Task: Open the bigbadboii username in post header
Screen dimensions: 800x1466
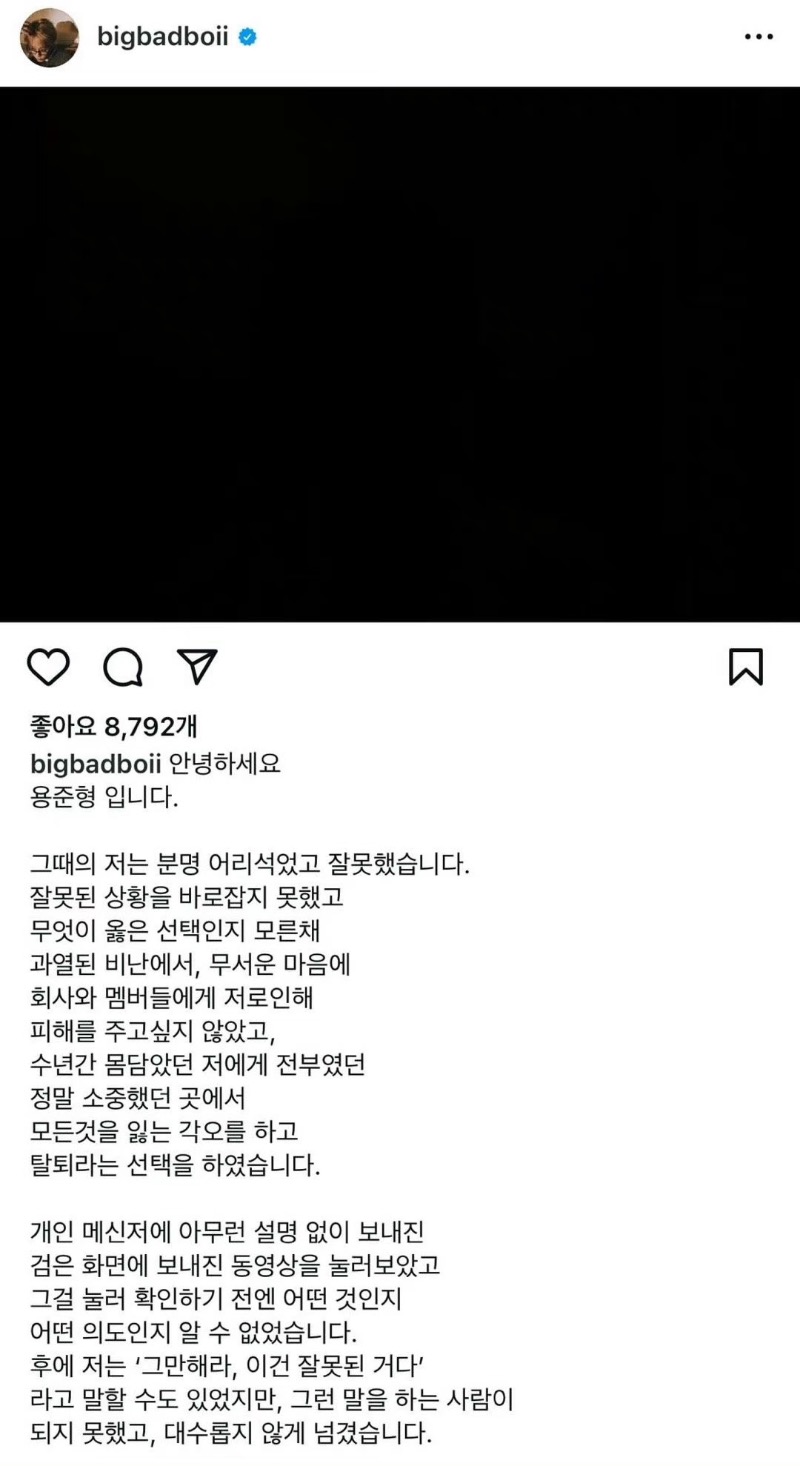Action: click(x=163, y=38)
